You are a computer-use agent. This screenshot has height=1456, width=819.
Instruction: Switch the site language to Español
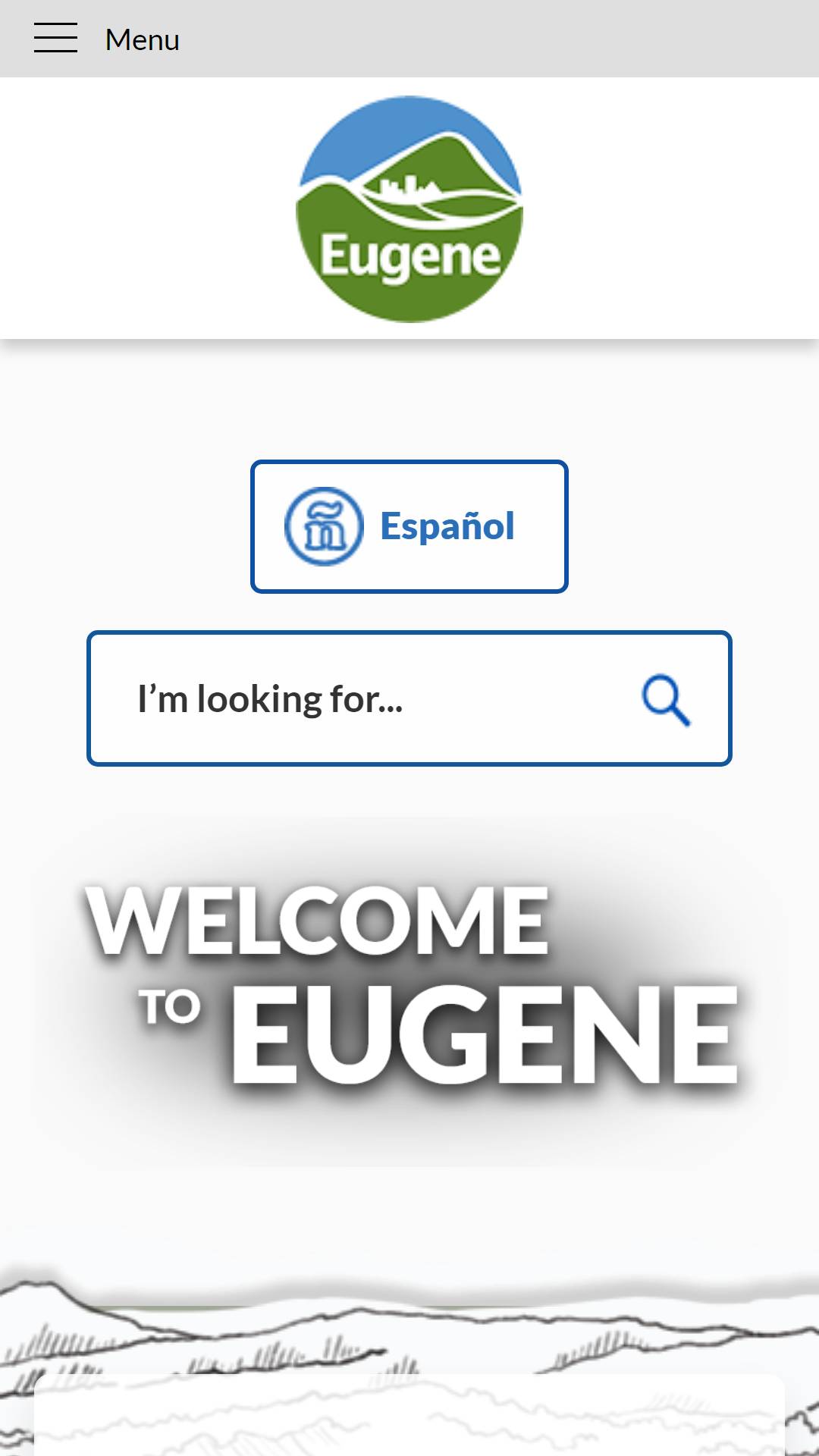pyautogui.click(x=409, y=526)
